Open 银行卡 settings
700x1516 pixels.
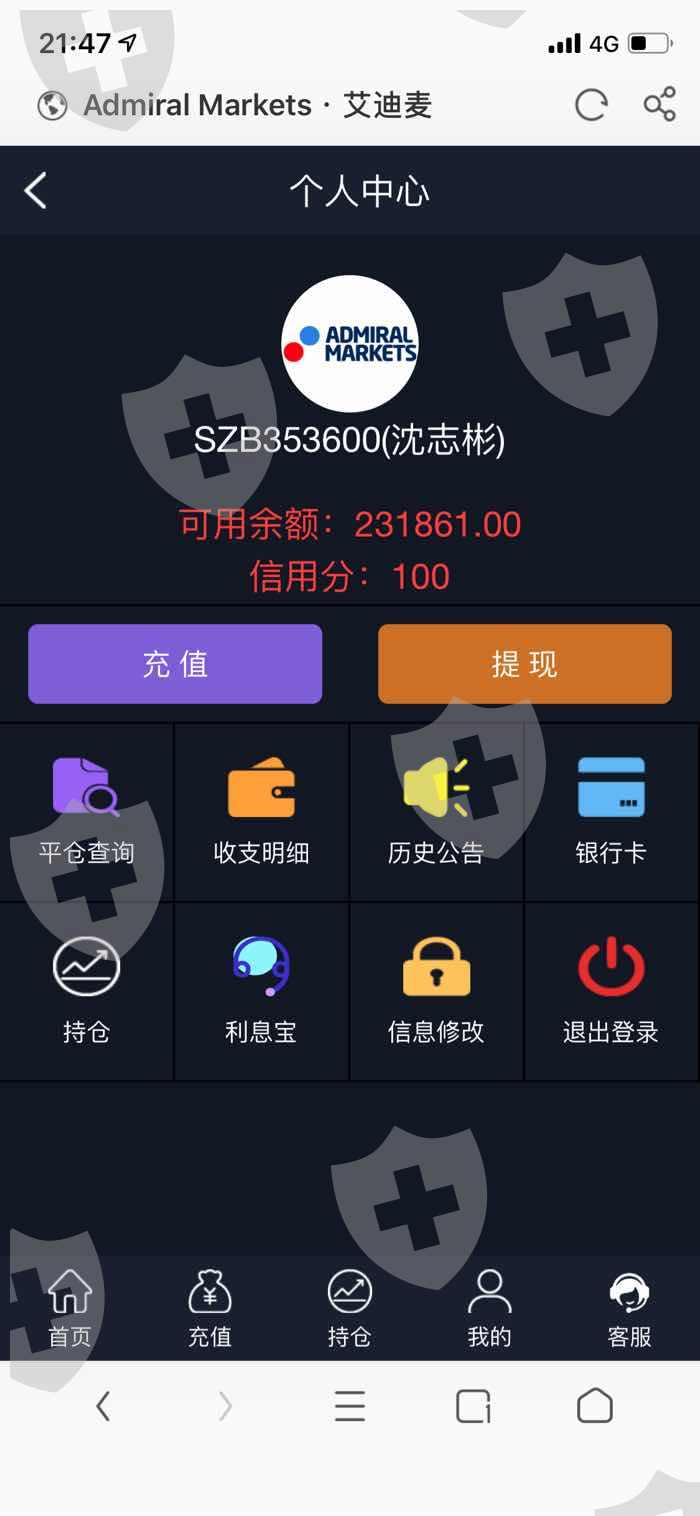[611, 811]
